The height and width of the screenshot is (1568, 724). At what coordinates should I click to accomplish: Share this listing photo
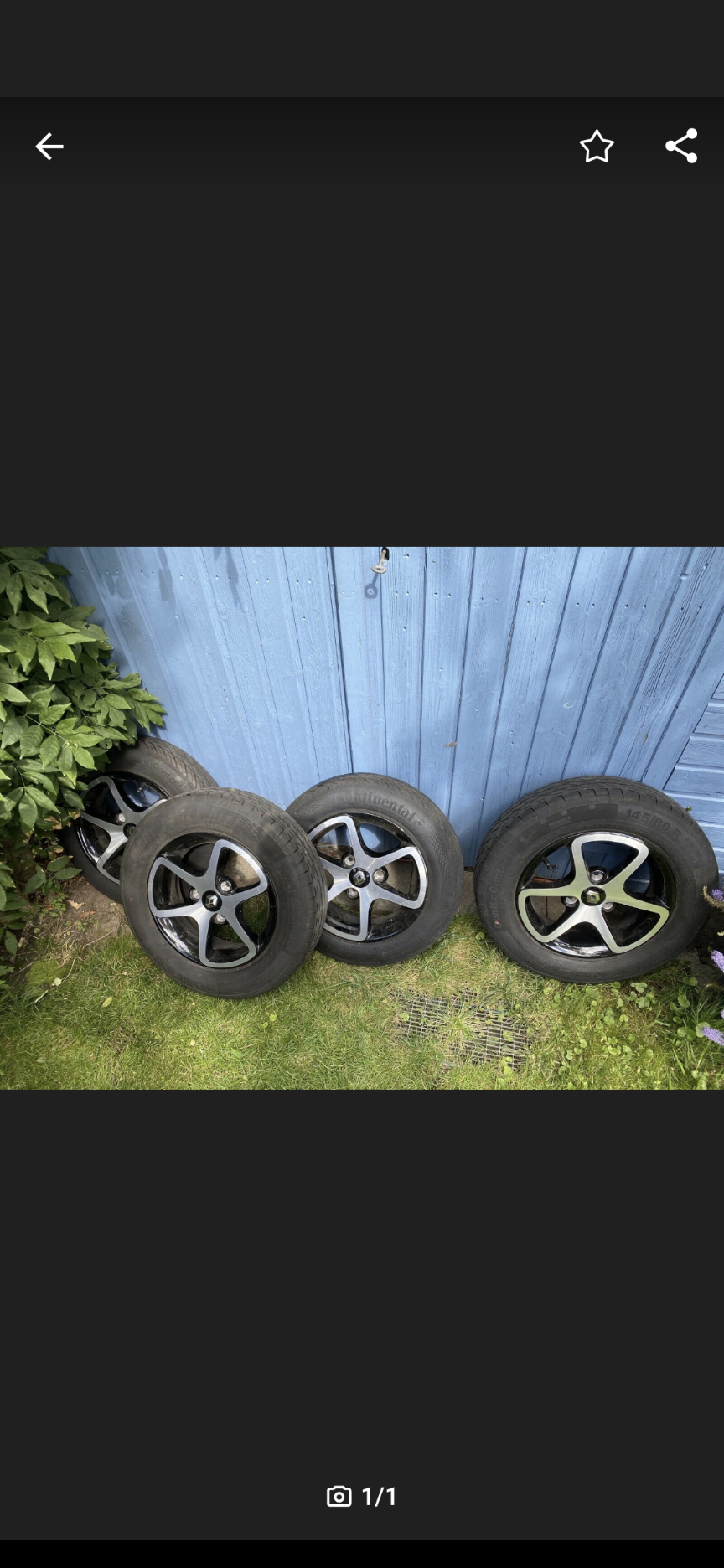point(681,146)
